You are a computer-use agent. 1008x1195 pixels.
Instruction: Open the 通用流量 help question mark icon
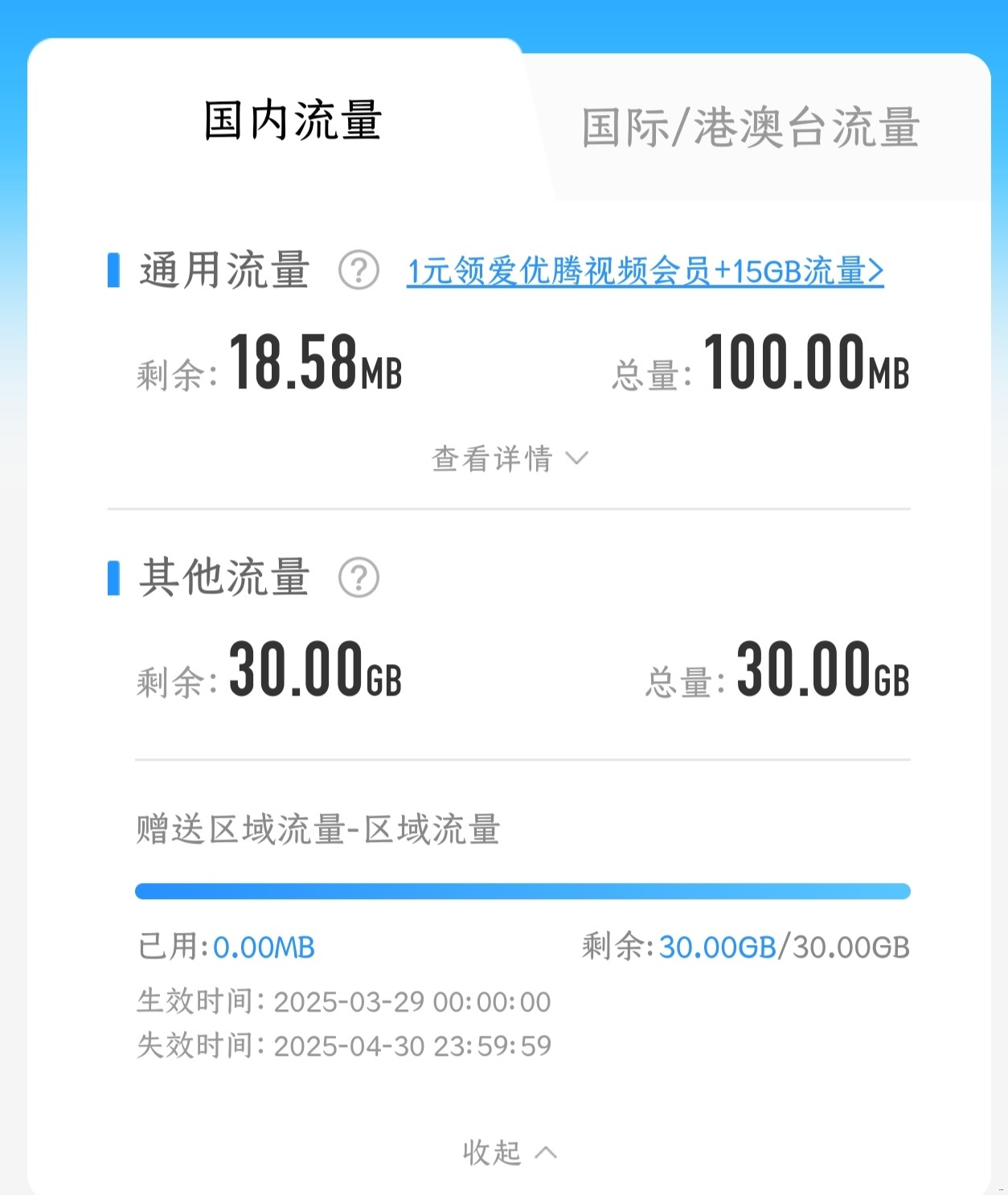point(357,272)
